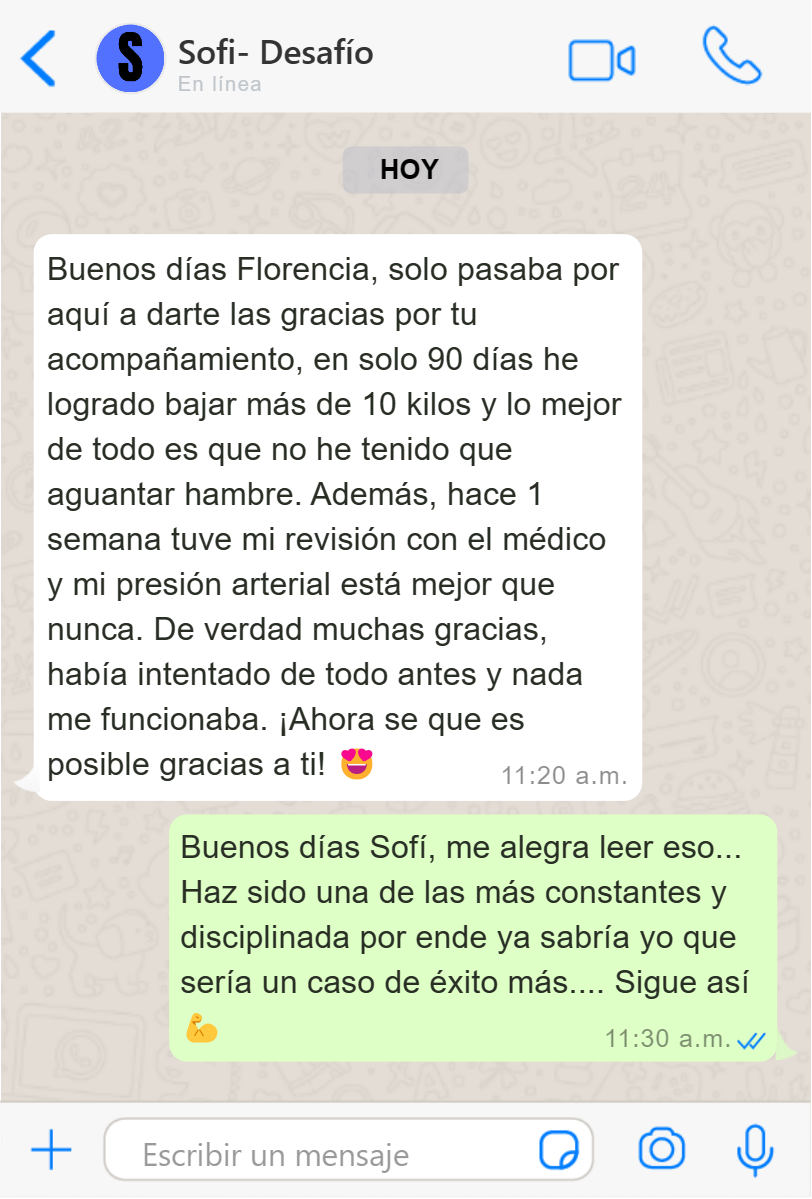The image size is (812, 1199).
Task: Record a voice message with microphone
Action: [x=754, y=1149]
